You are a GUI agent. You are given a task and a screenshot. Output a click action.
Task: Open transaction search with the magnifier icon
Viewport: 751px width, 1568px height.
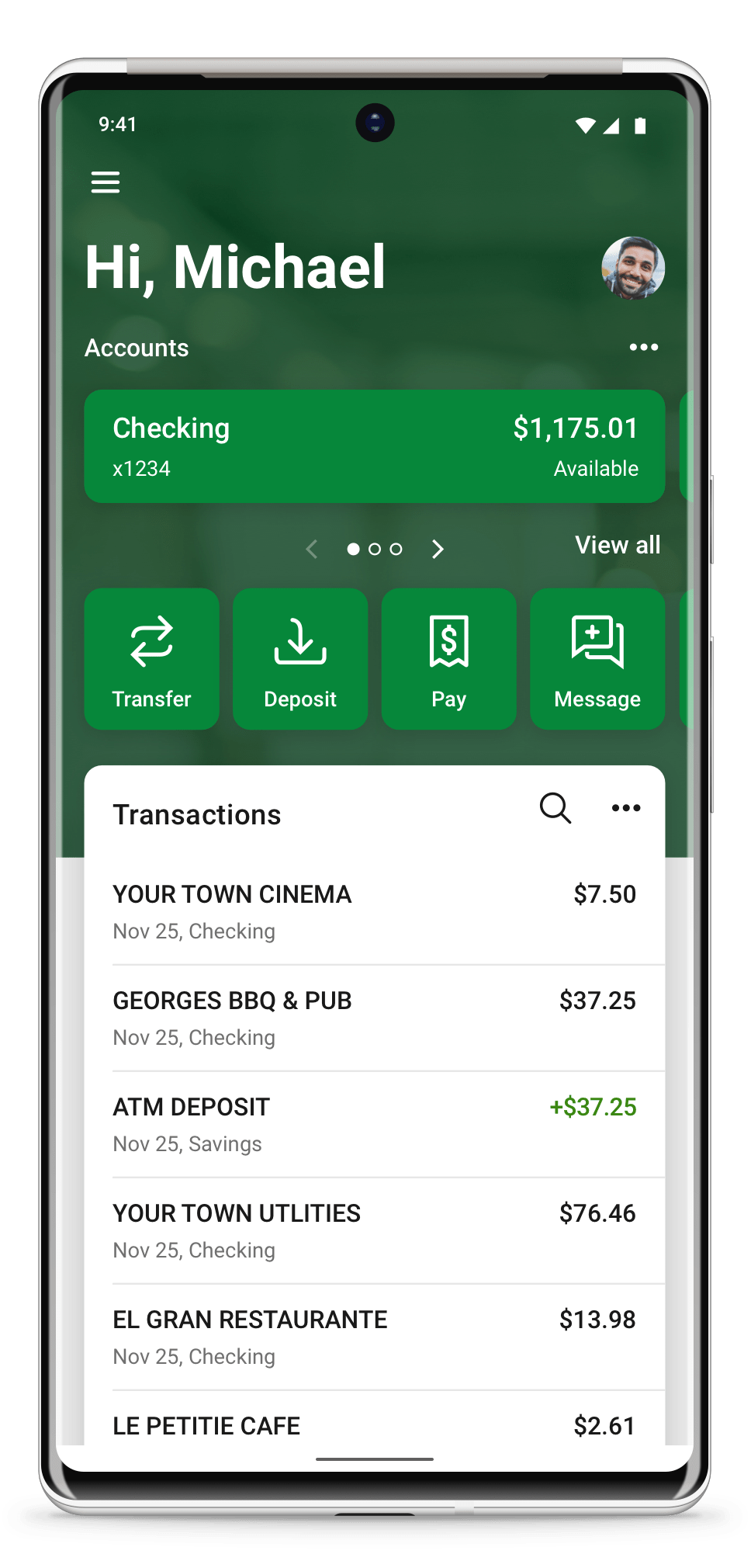click(555, 808)
